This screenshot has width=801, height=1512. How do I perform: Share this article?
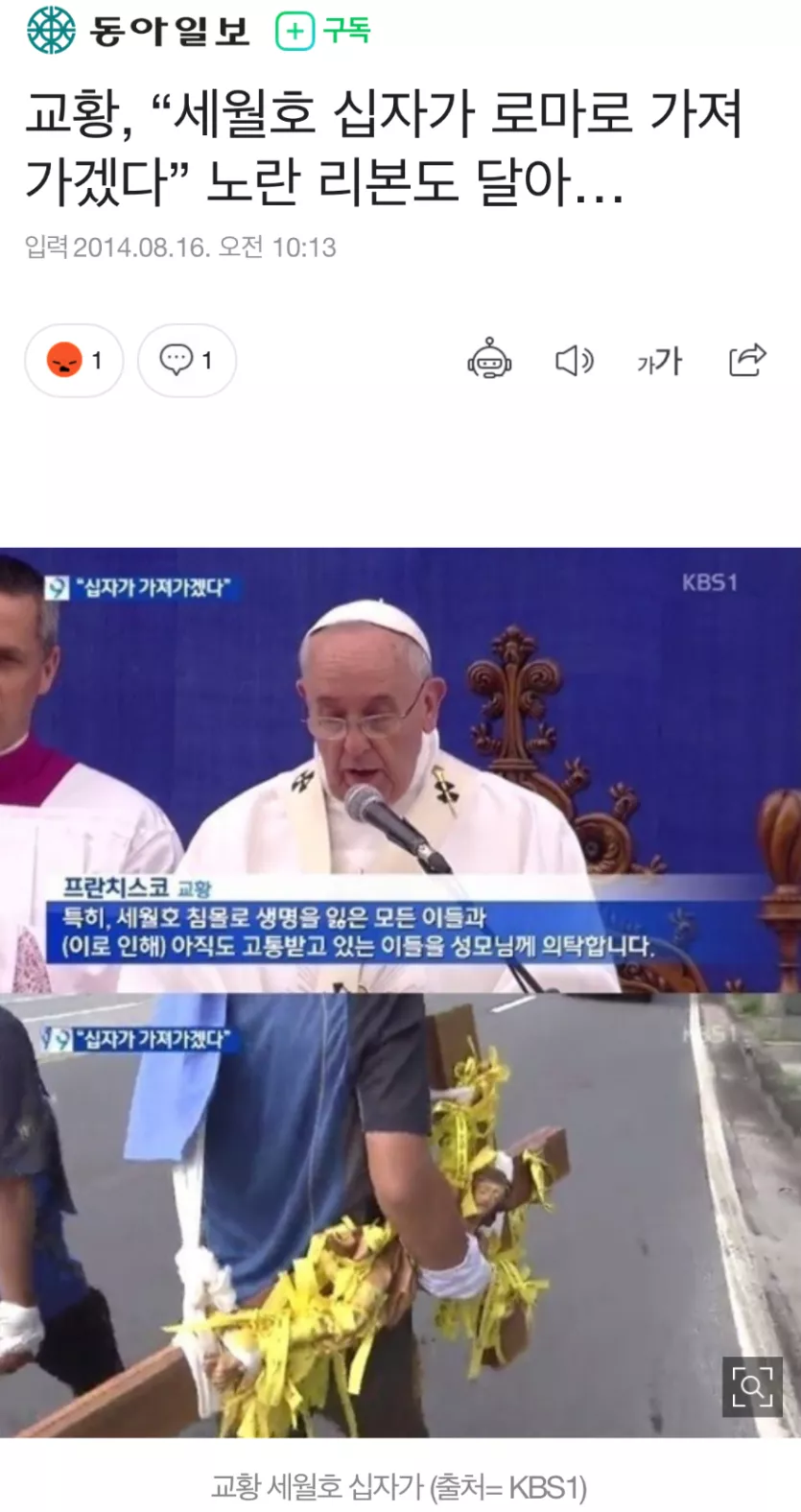[746, 360]
